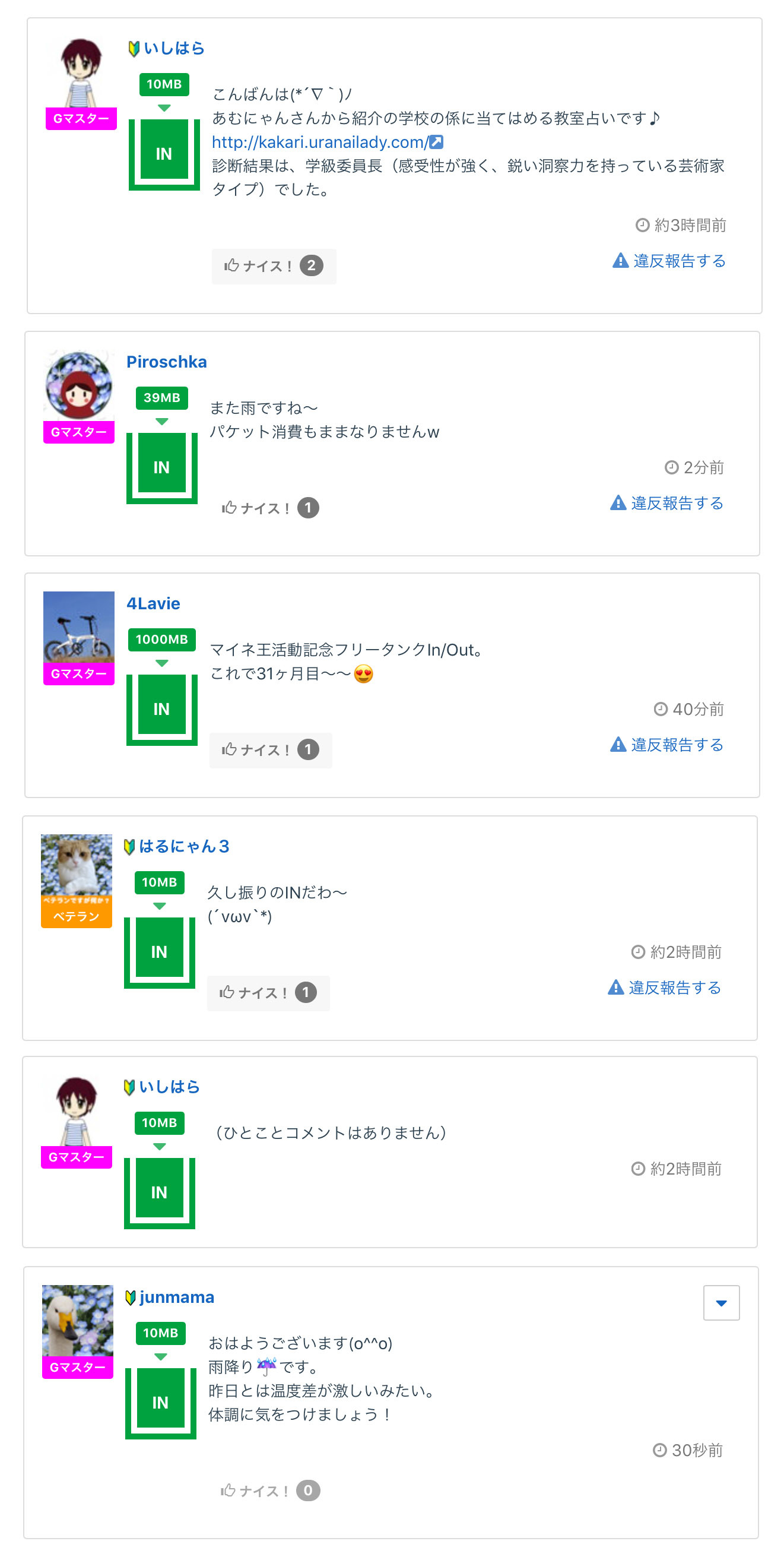Open Piroschka's profile name
This screenshot has height=1560, width=784.
tap(167, 362)
